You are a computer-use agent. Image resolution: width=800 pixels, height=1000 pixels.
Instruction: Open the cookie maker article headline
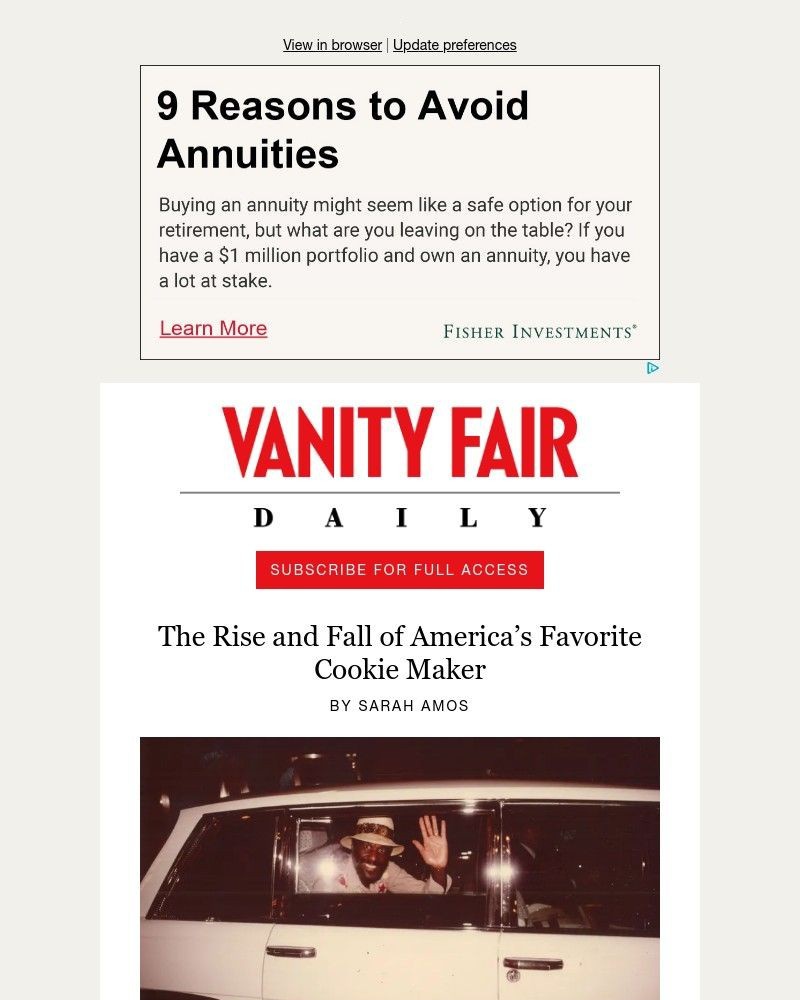tap(398, 650)
